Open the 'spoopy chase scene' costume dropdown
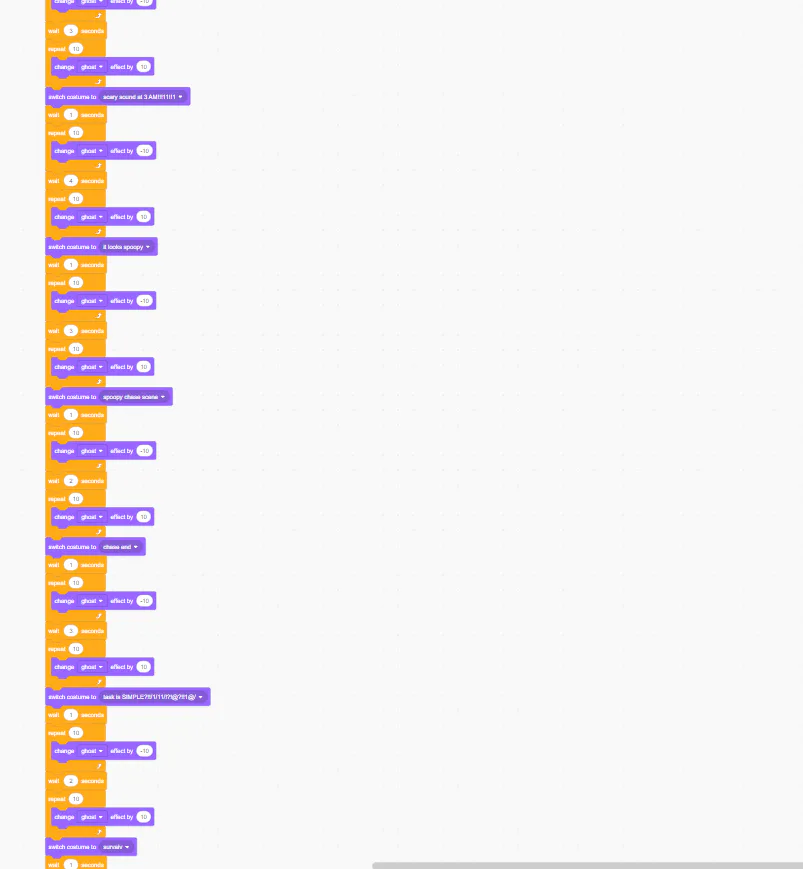Image resolution: width=803 pixels, height=869 pixels. [x=134, y=397]
